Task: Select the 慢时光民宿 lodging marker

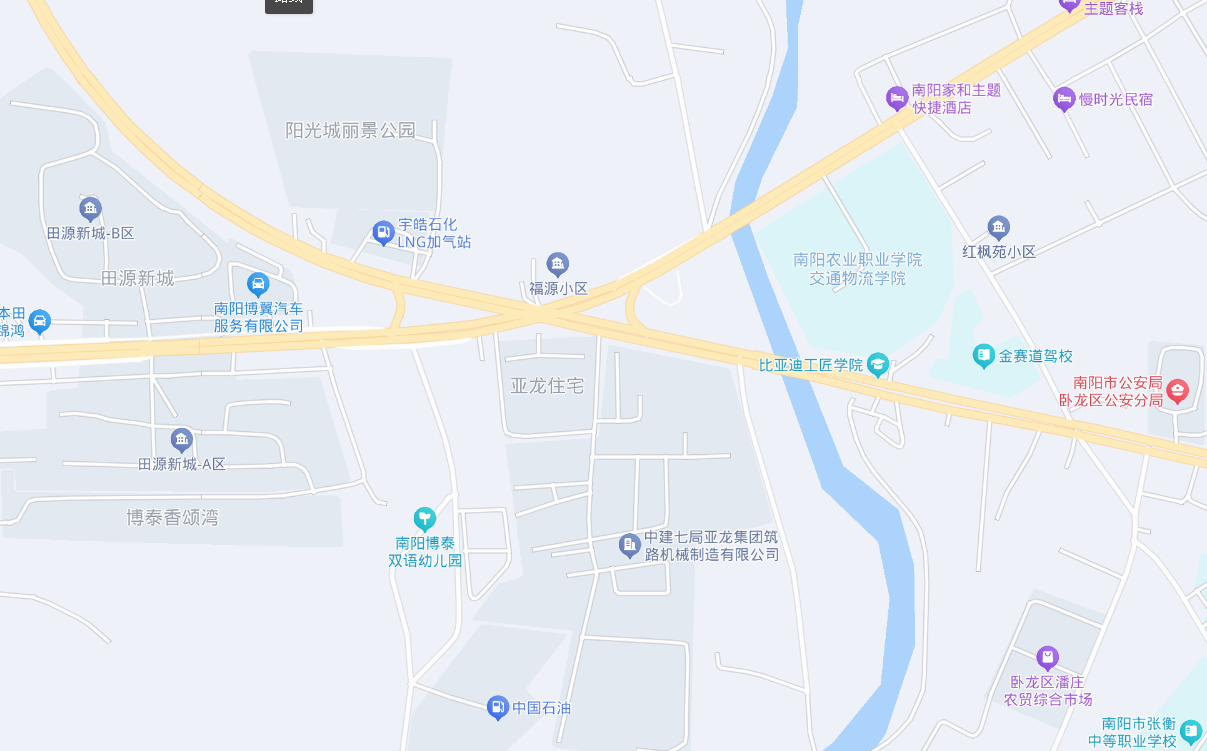Action: click(x=1065, y=99)
